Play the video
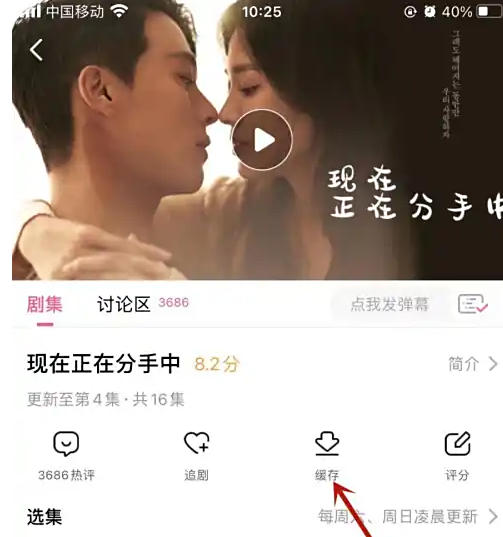Image resolution: width=503 pixels, height=537 pixels. 262,139
